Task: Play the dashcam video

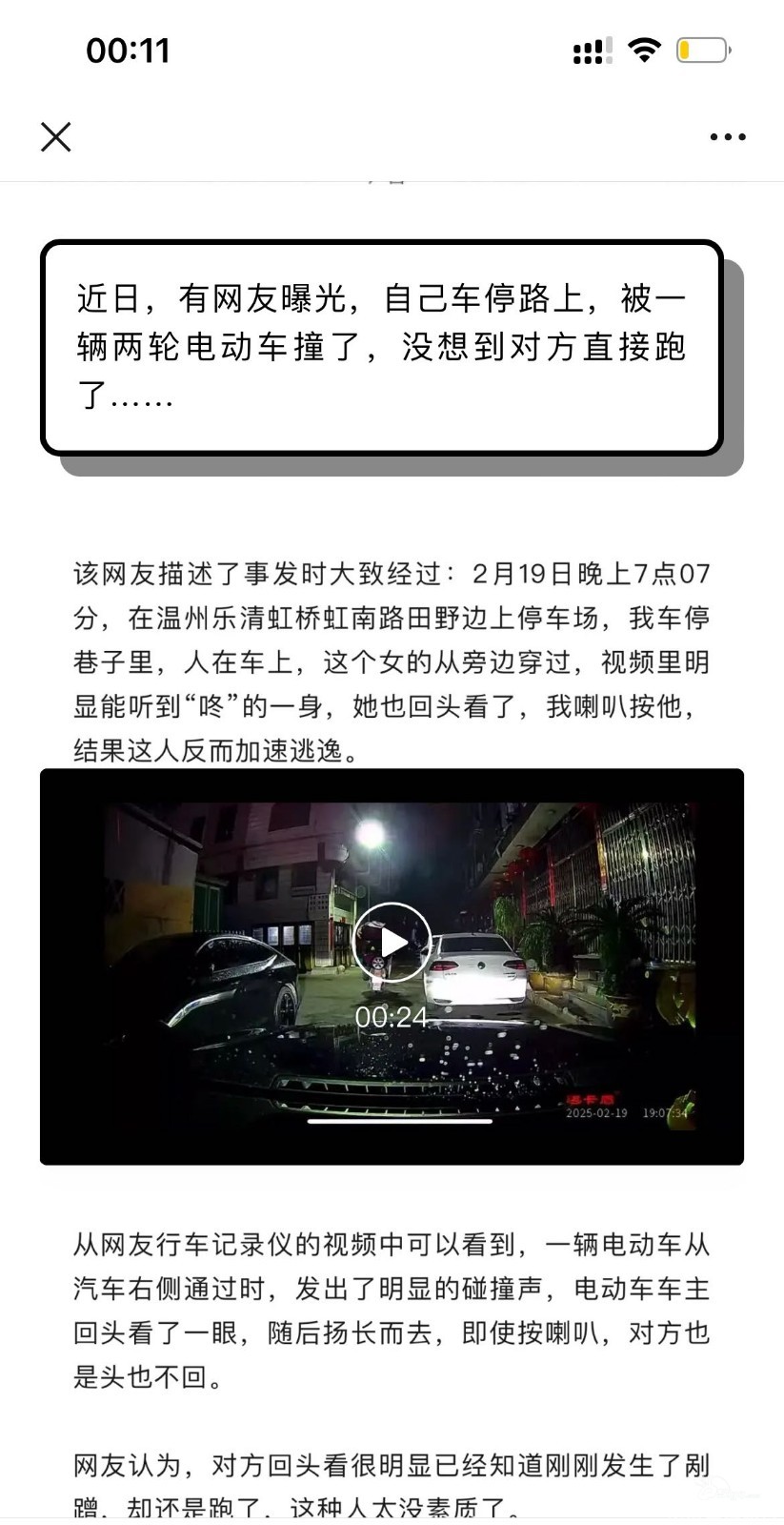Action: [x=392, y=943]
